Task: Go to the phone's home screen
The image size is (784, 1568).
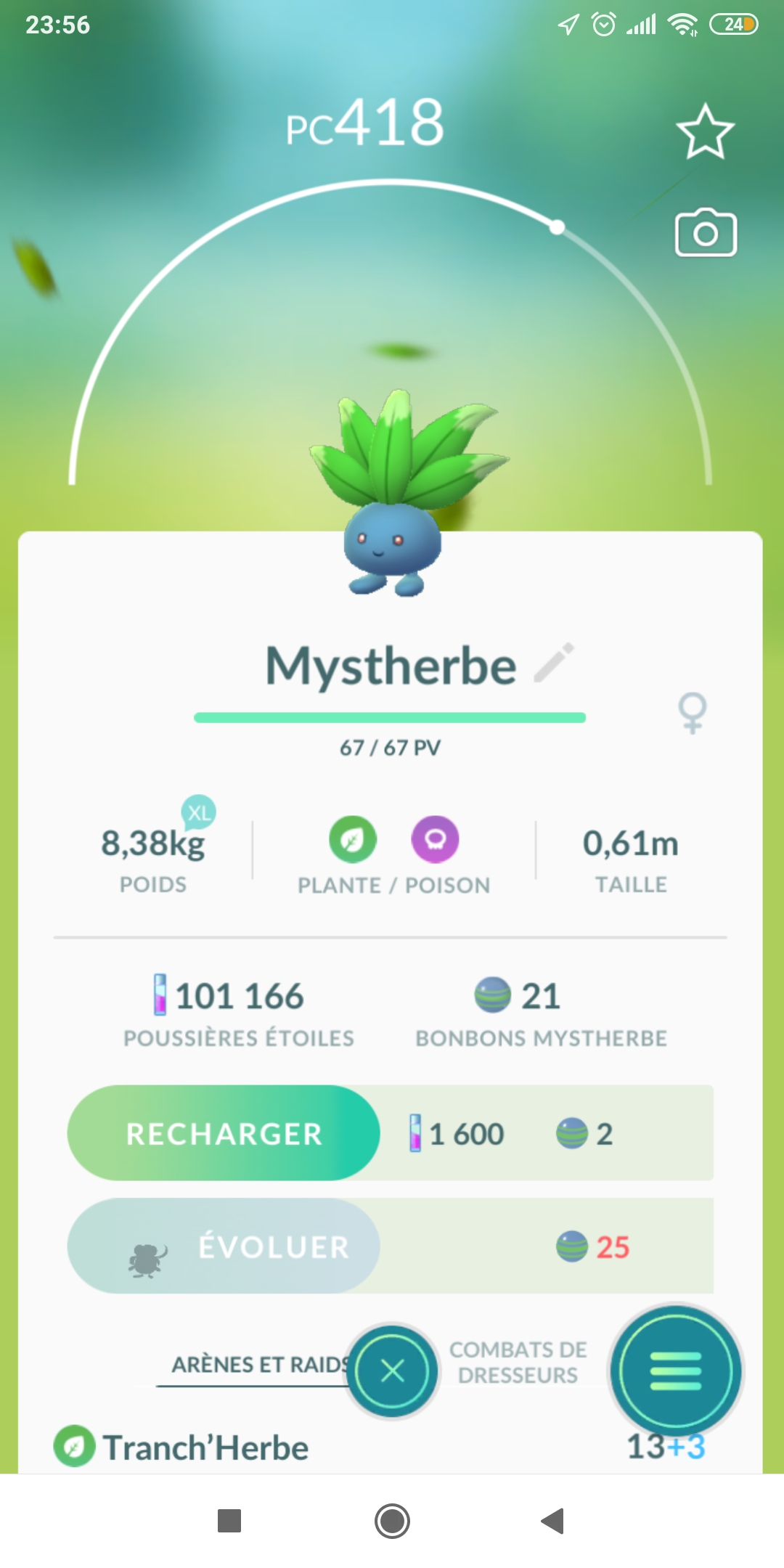Action: point(392,1521)
